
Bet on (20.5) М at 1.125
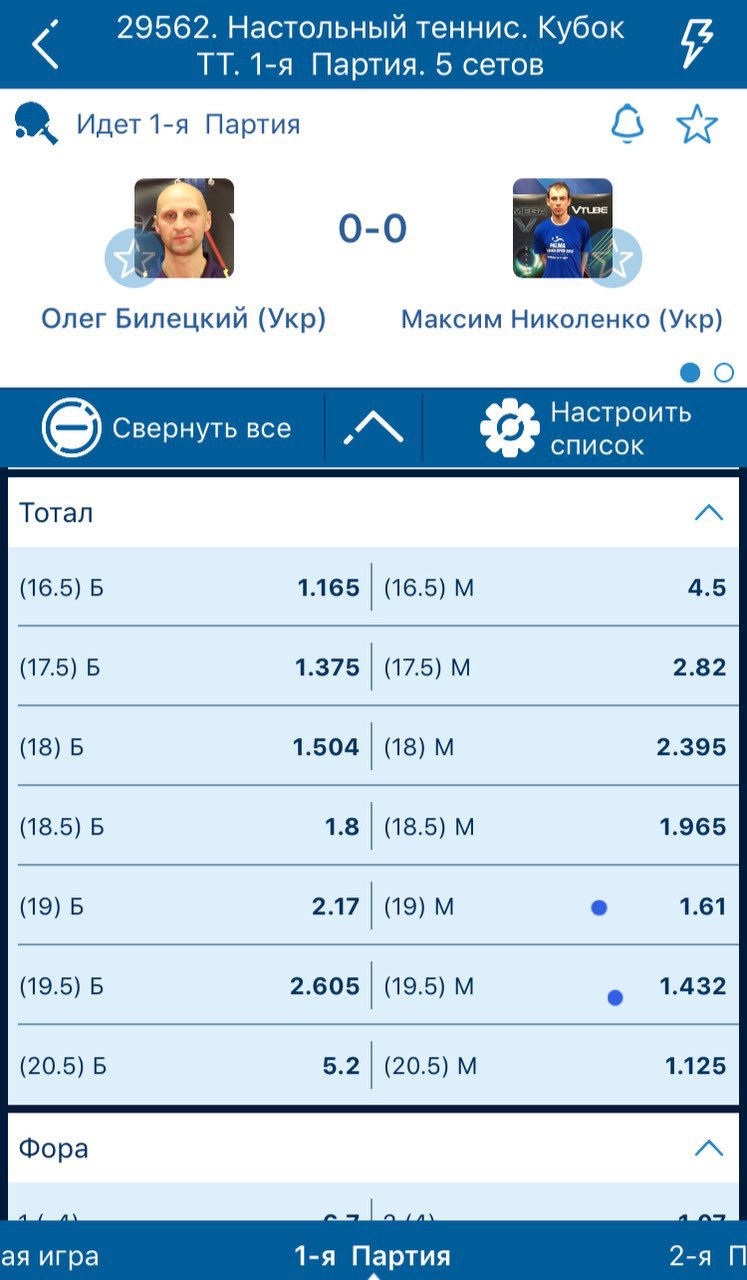click(x=556, y=1066)
